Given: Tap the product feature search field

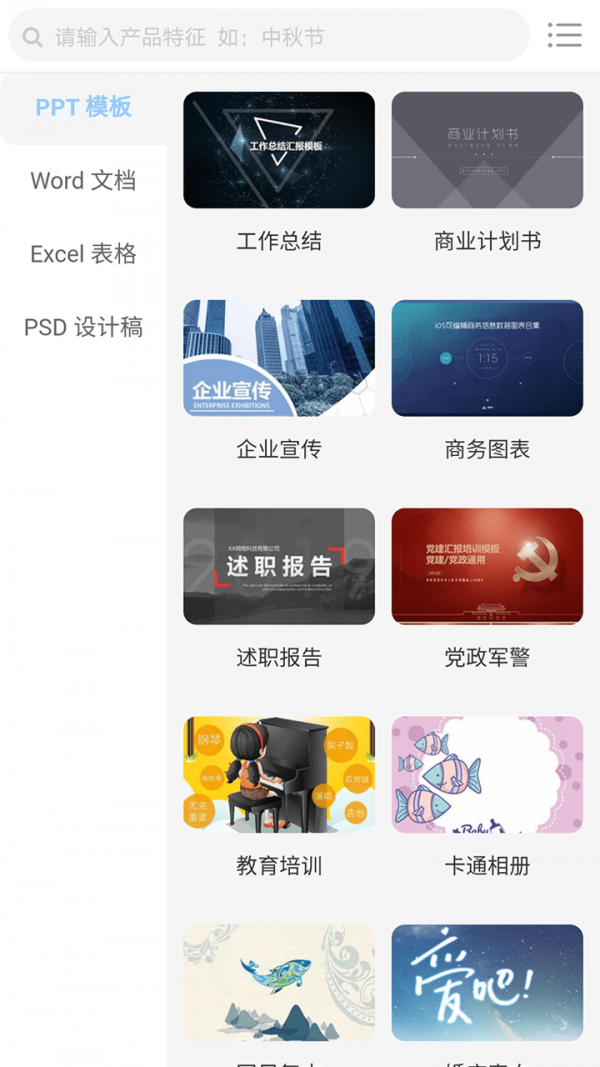Looking at the screenshot, I should (x=268, y=37).
